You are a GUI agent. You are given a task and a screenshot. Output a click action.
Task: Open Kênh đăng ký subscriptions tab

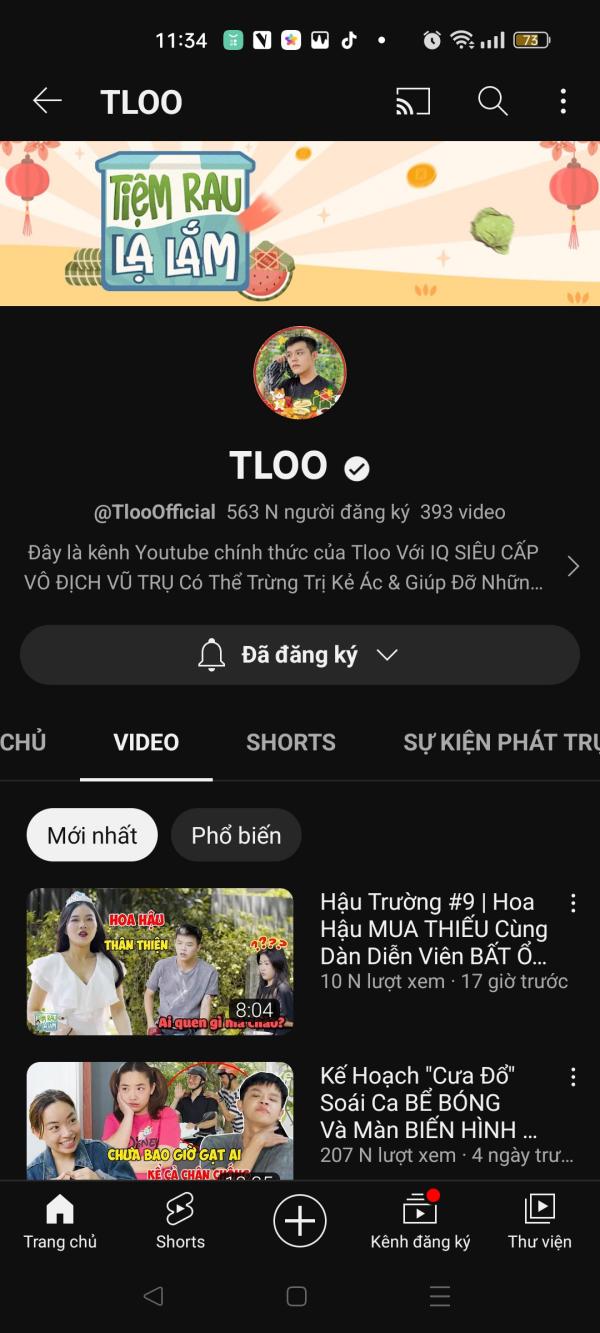[x=420, y=1221]
